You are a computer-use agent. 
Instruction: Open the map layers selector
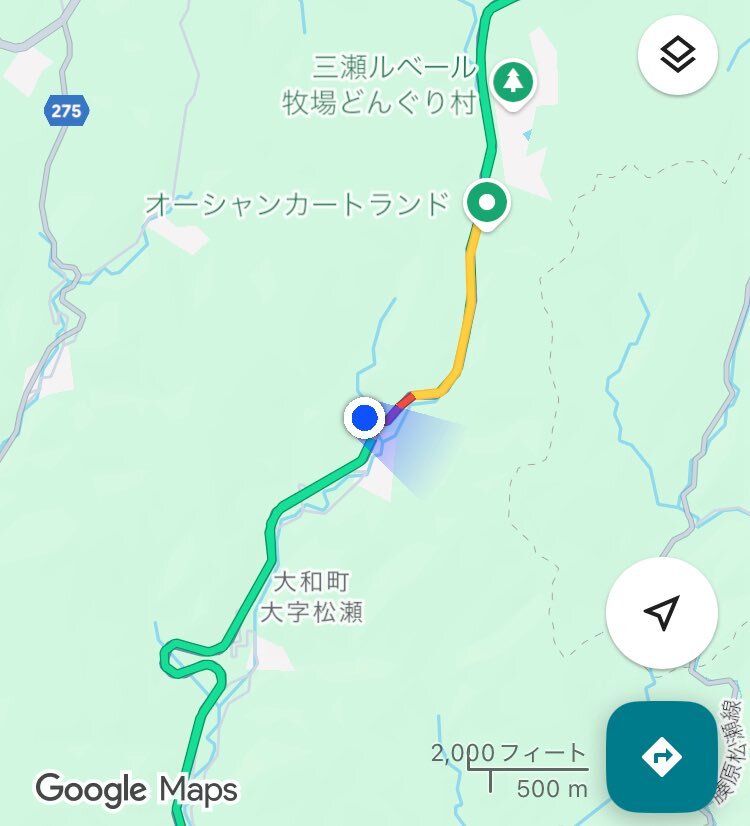coord(677,55)
